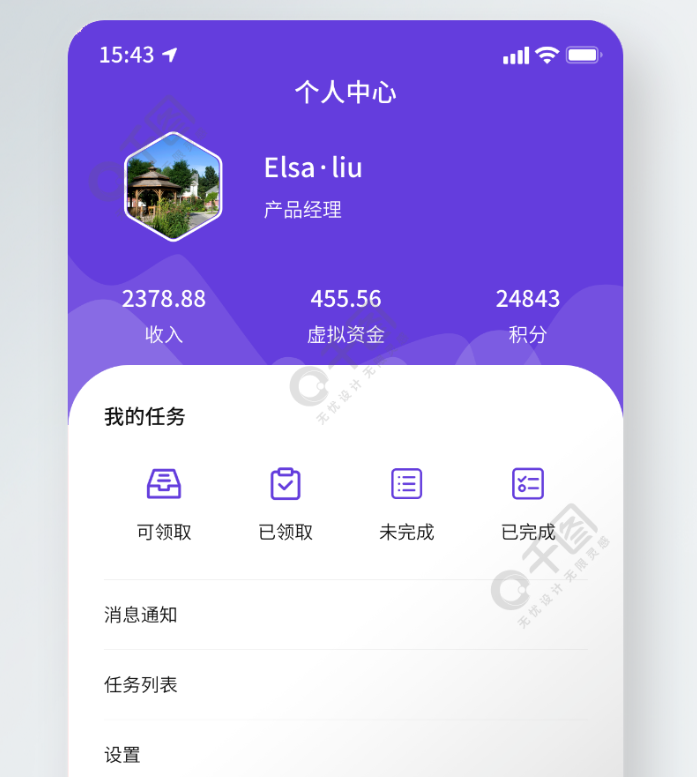697x777 pixels.
Task: Go to 任务列表
Action: click(345, 685)
